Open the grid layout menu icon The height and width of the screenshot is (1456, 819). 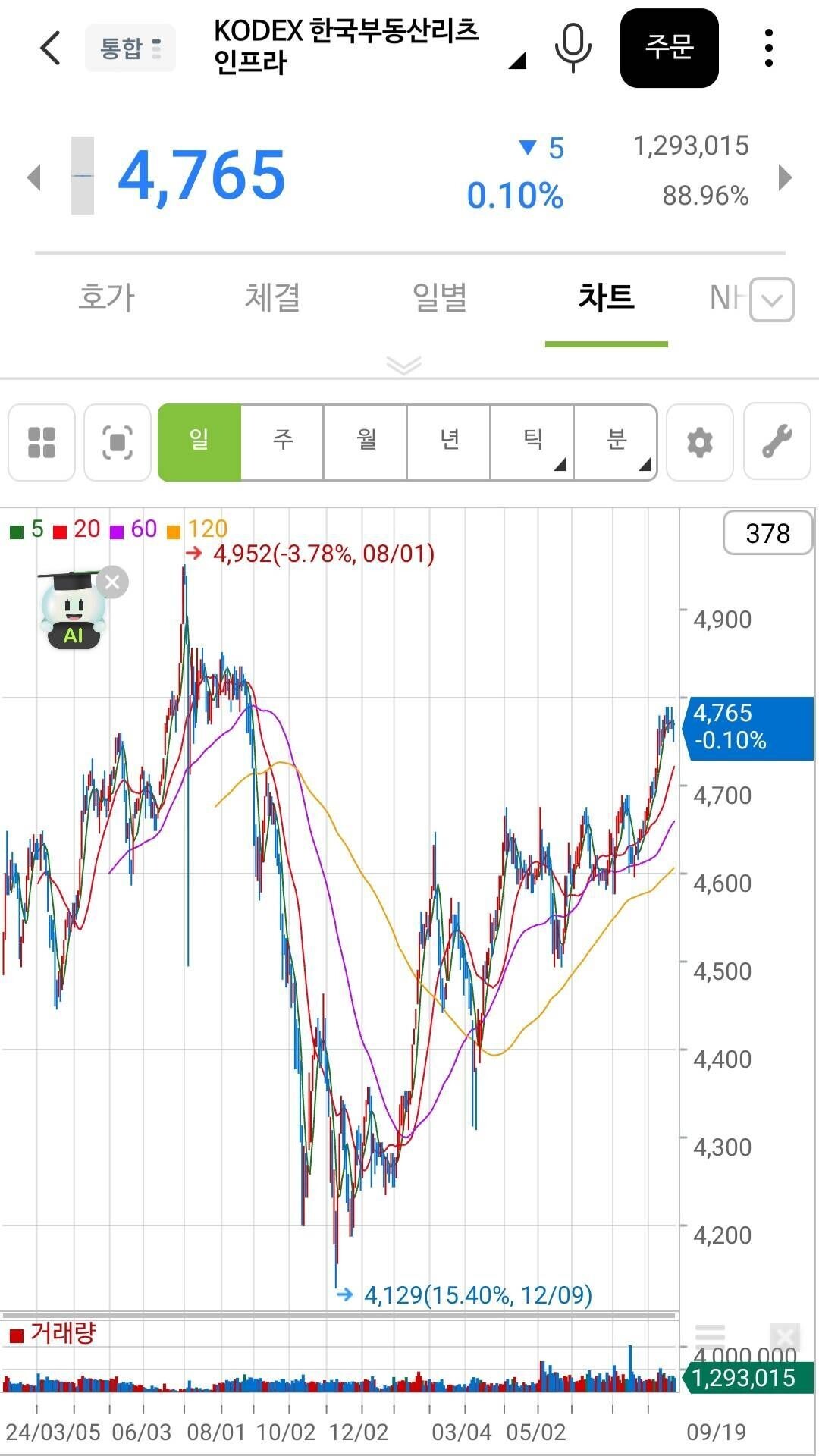tap(42, 443)
